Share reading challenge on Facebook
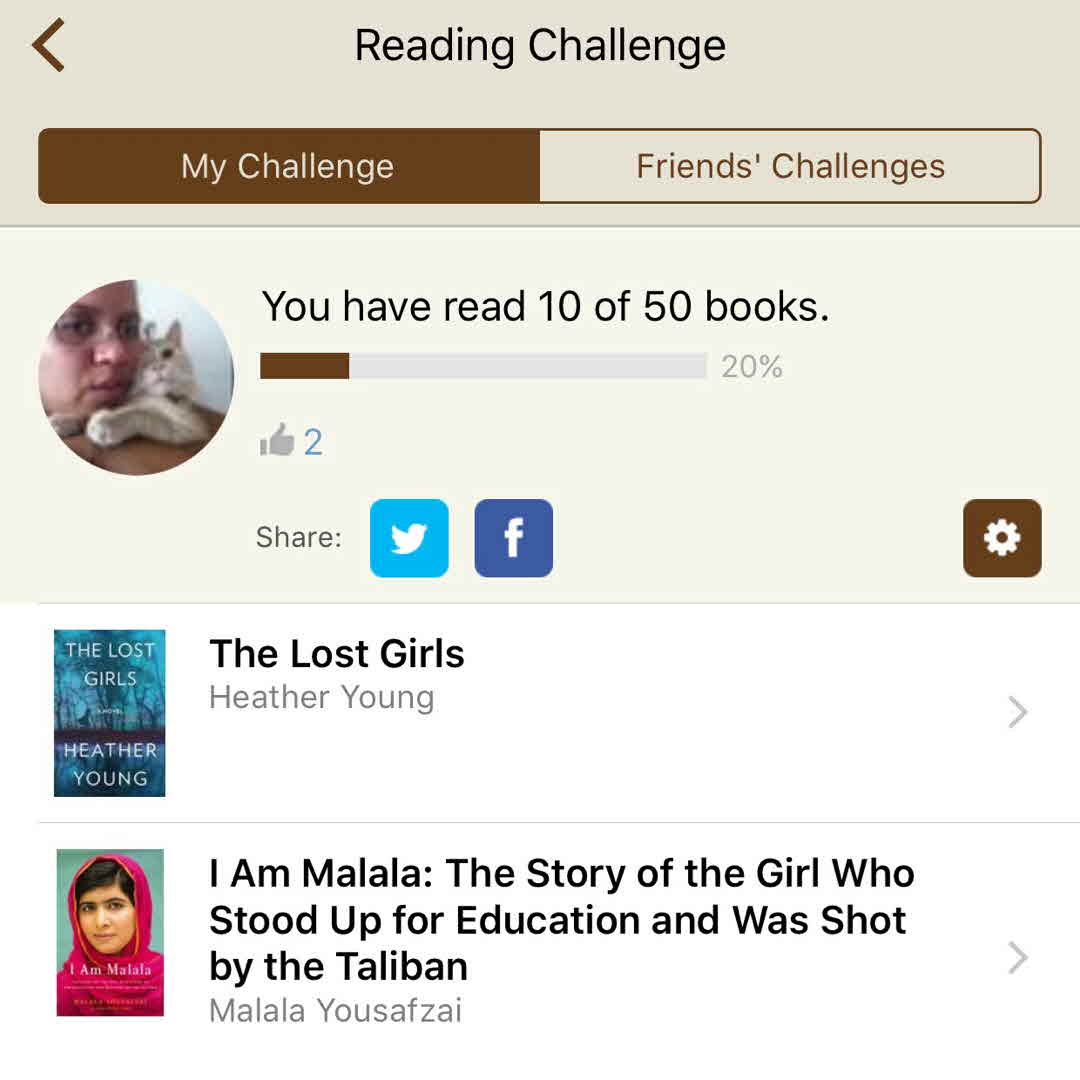 [513, 538]
